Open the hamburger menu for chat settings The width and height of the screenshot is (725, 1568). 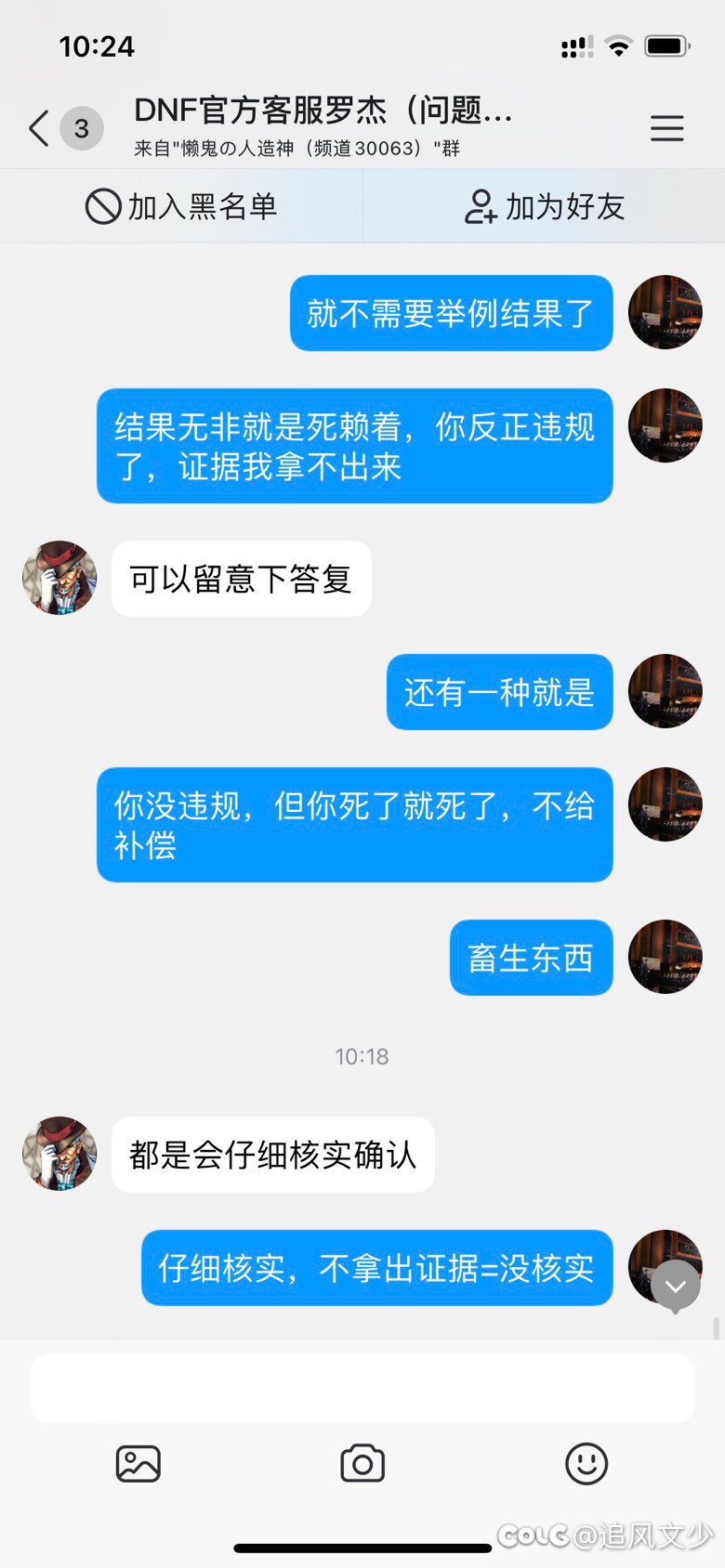[x=666, y=128]
